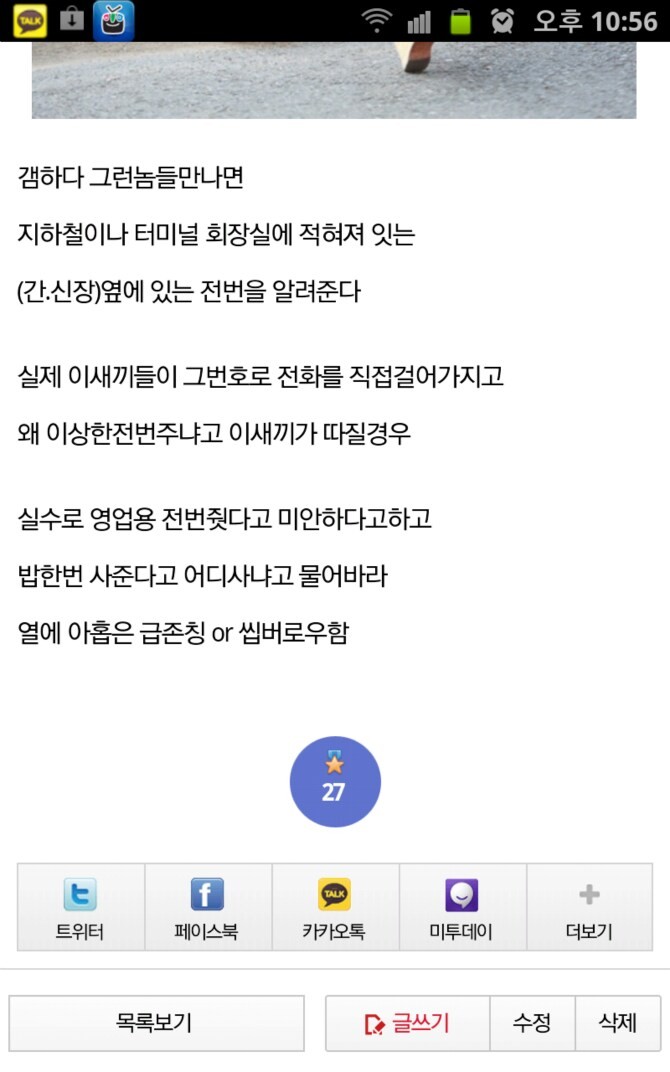Share to 미투데이
Screen dimensions: 670x1072
point(463,907)
